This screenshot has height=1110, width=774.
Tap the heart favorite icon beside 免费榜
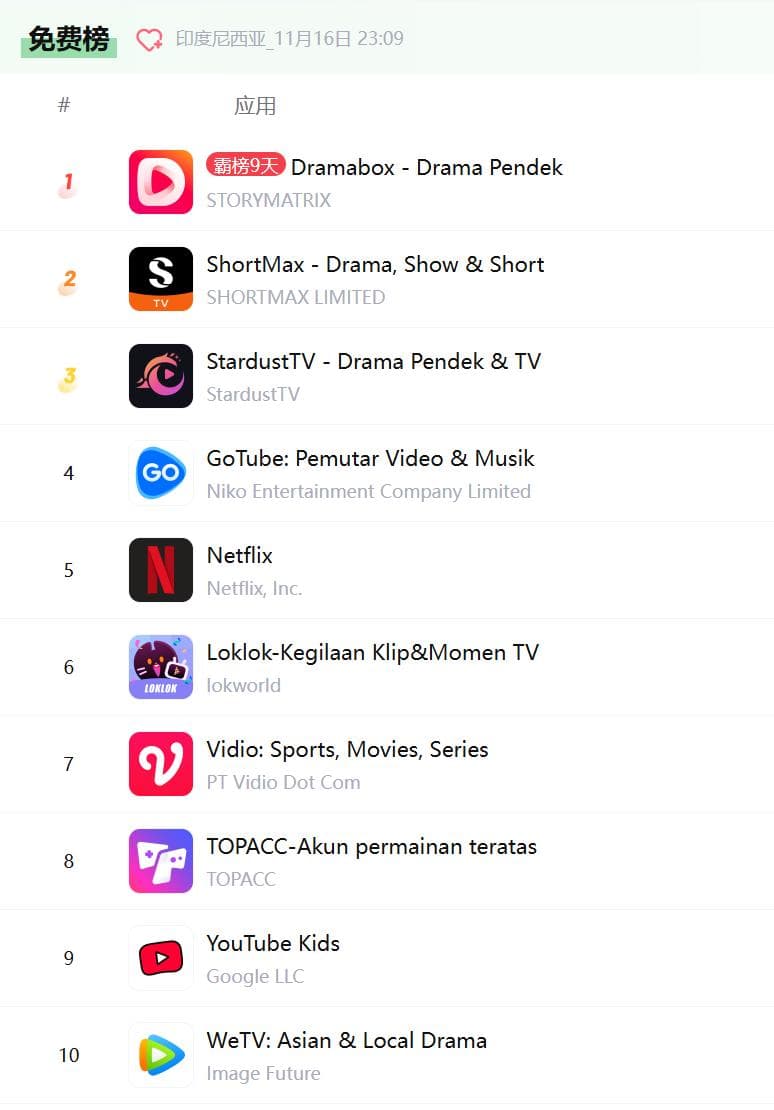(x=149, y=40)
